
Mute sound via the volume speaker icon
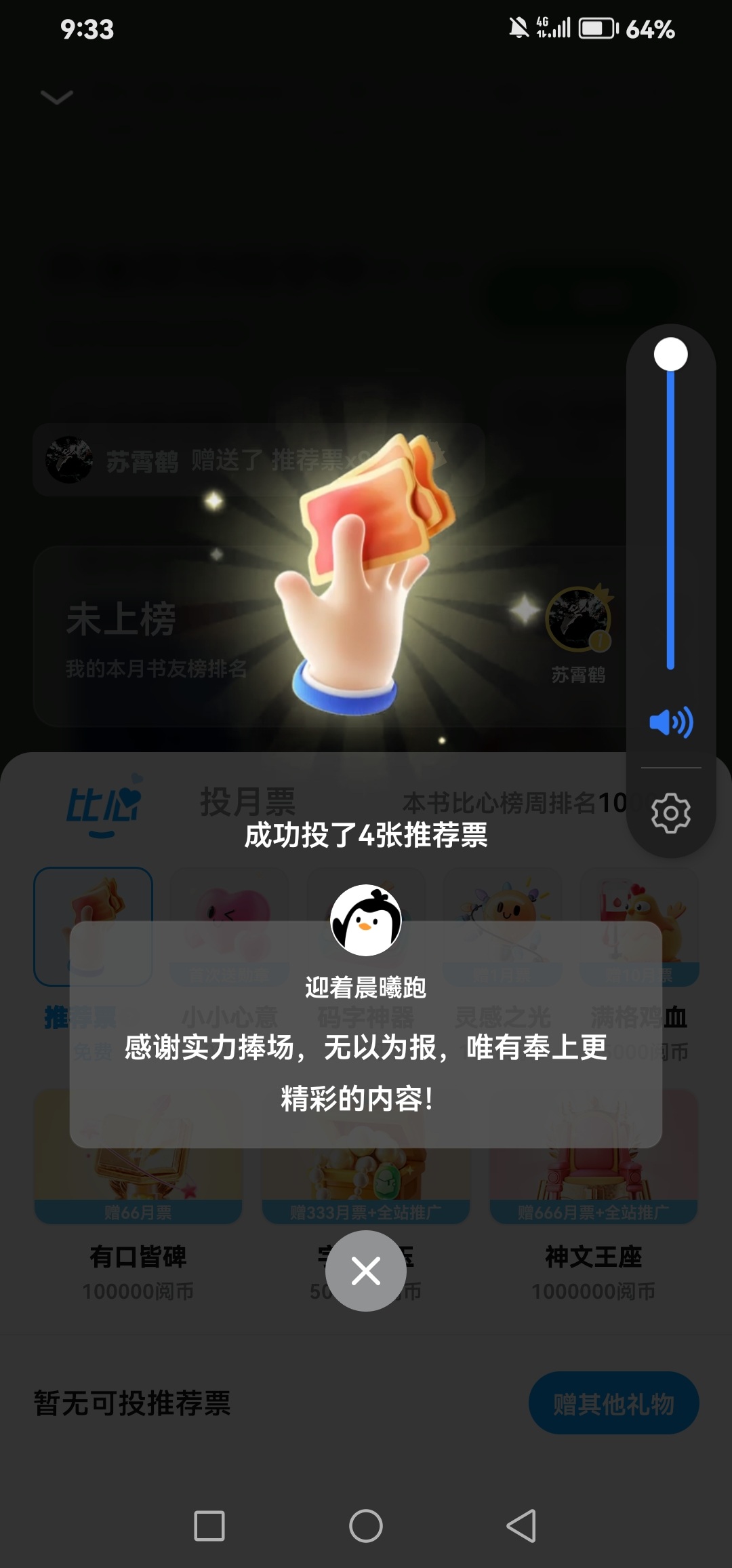pos(671,722)
